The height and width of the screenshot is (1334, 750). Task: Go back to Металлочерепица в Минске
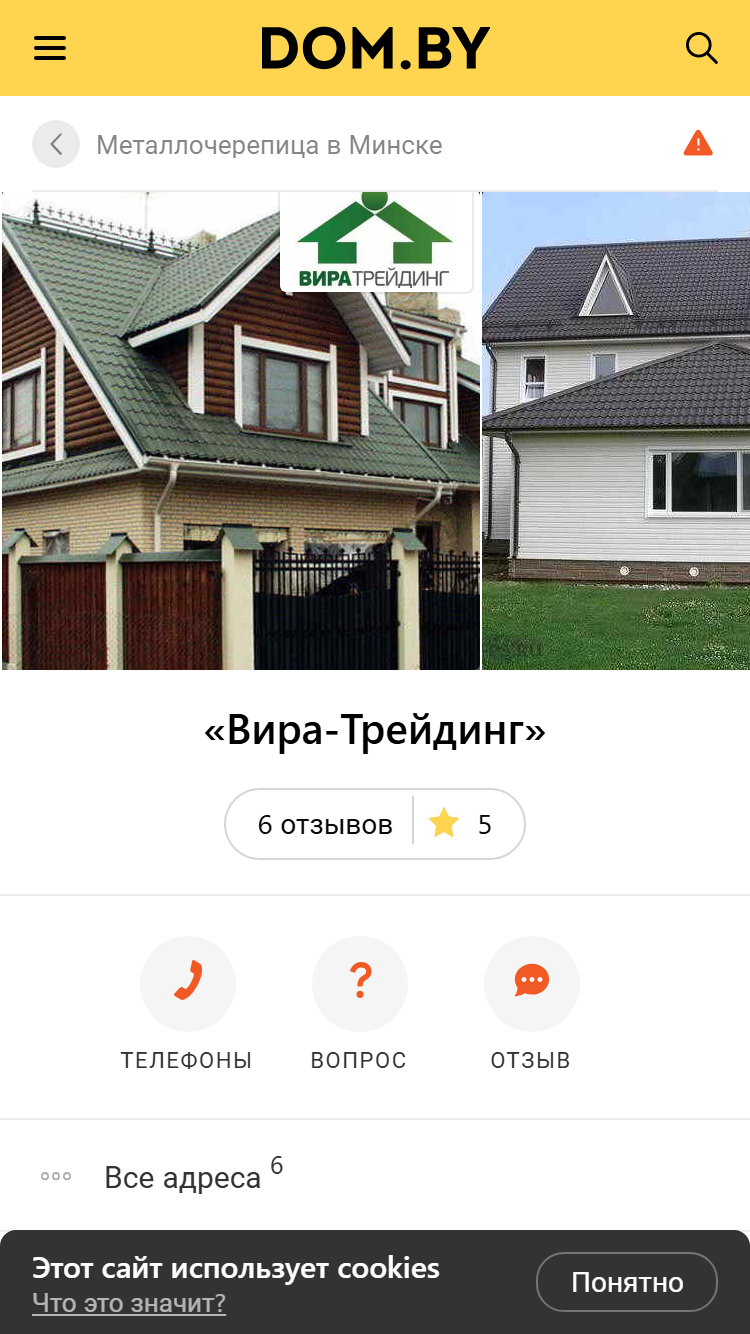(56, 145)
